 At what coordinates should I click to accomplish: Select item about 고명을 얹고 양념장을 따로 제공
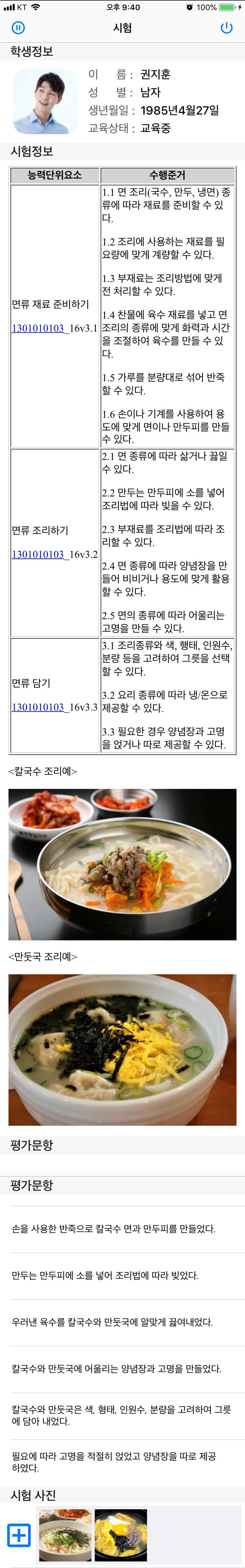[122, 1462]
